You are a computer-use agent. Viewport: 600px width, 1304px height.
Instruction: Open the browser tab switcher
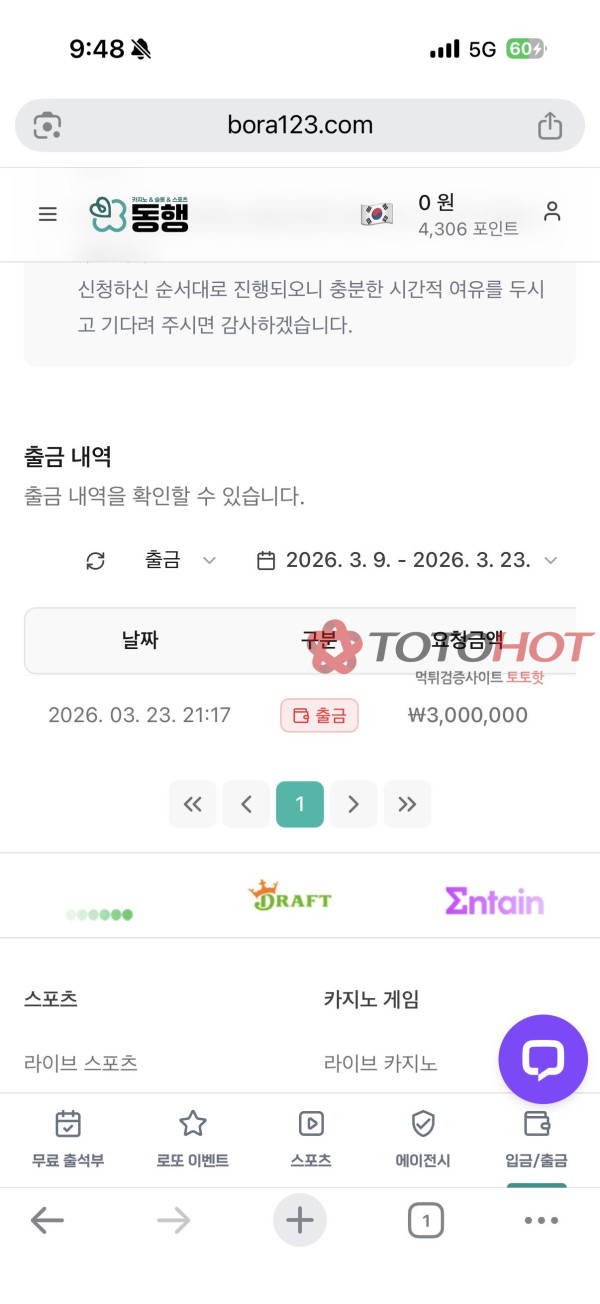(x=426, y=1220)
